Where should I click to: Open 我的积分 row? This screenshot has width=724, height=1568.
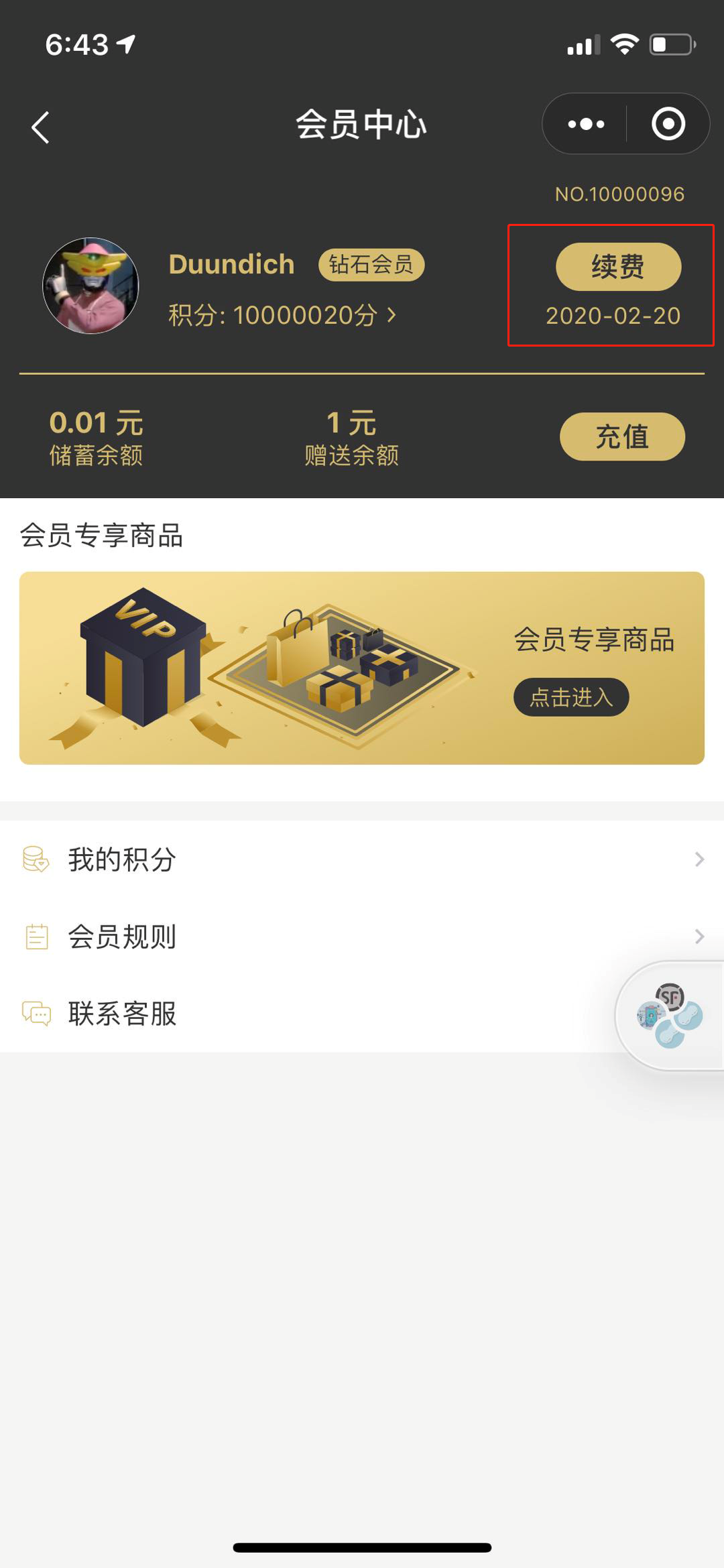(362, 859)
